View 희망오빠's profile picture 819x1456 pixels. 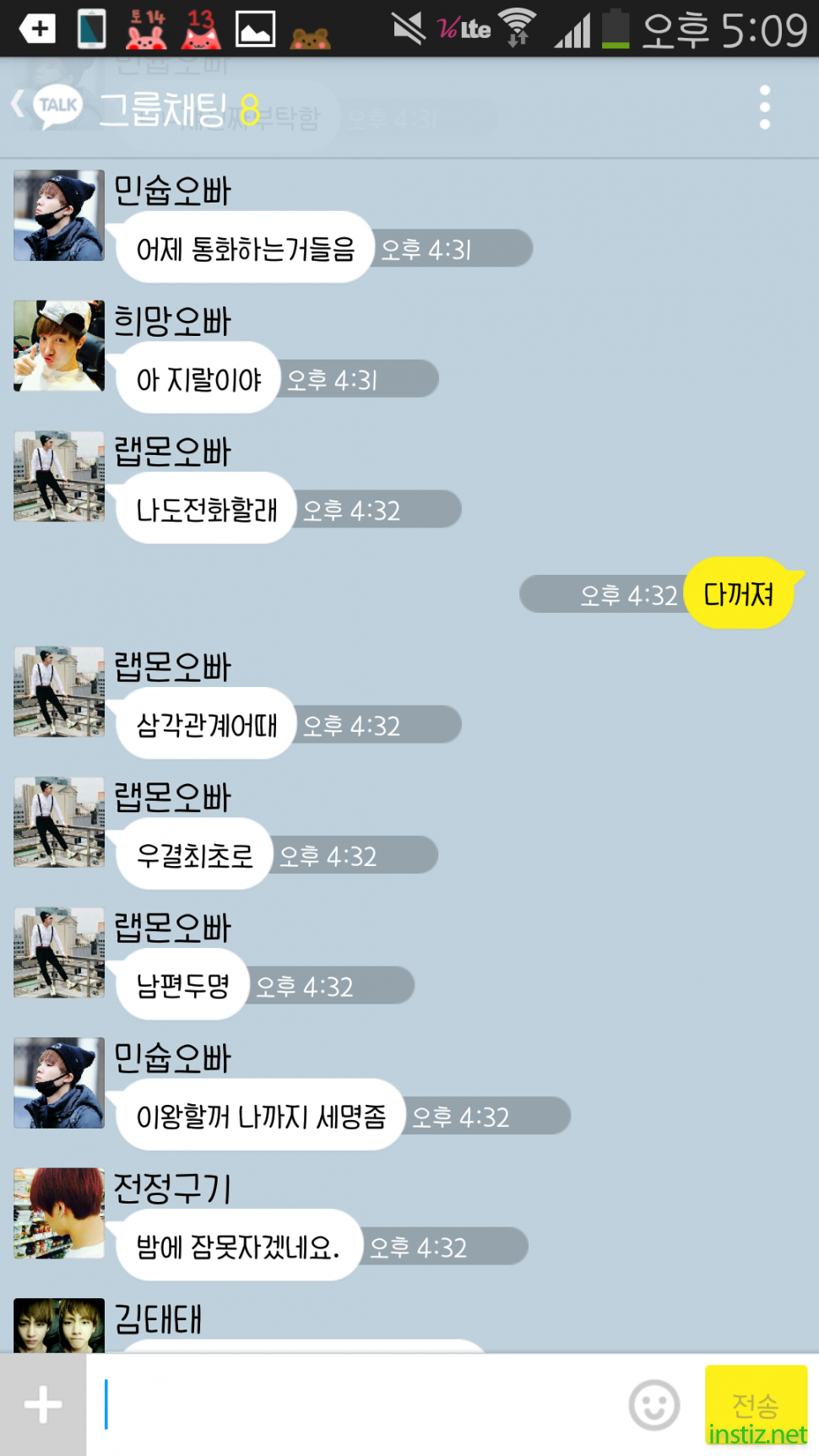59,346
